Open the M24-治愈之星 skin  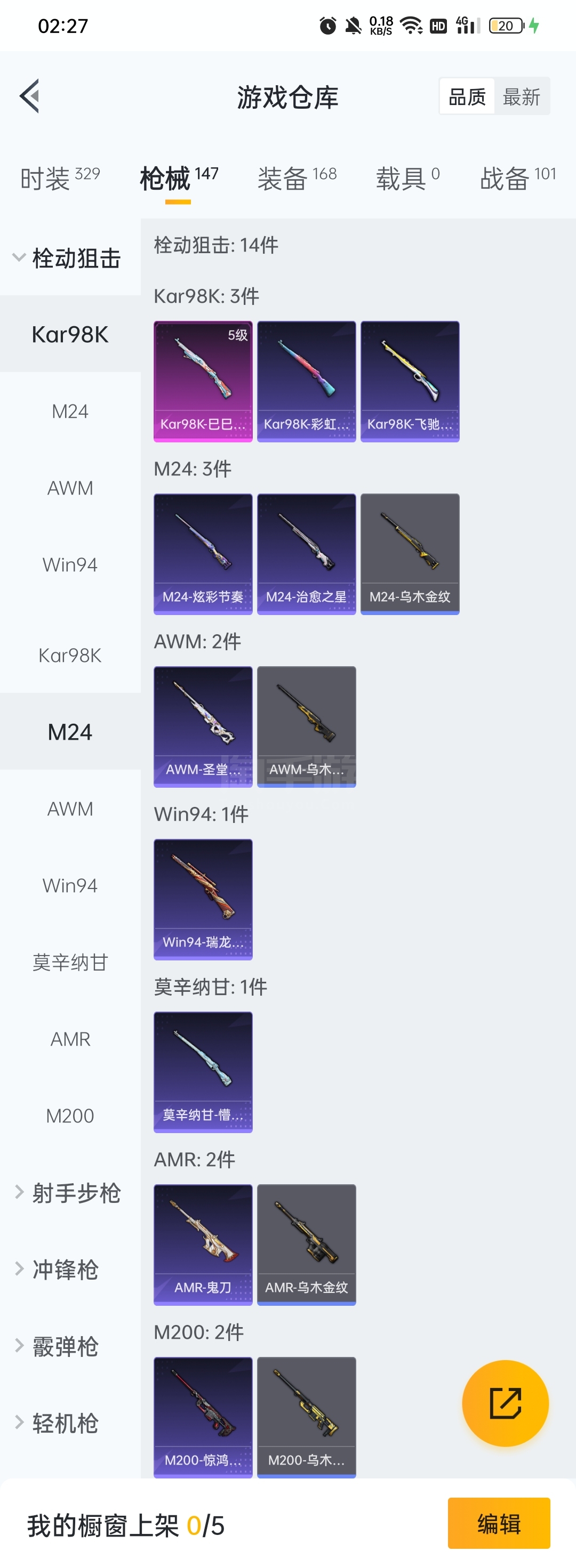point(306,554)
